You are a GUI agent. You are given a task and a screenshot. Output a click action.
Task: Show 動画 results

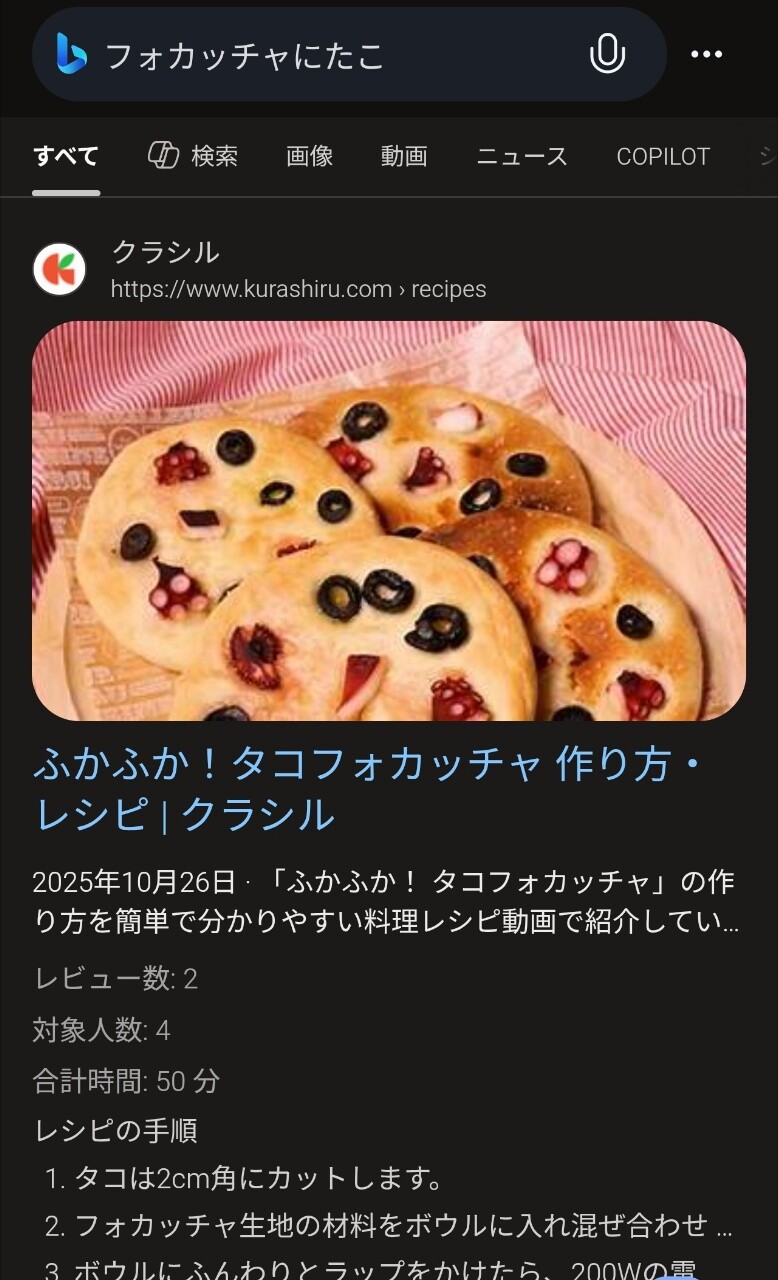coord(404,156)
